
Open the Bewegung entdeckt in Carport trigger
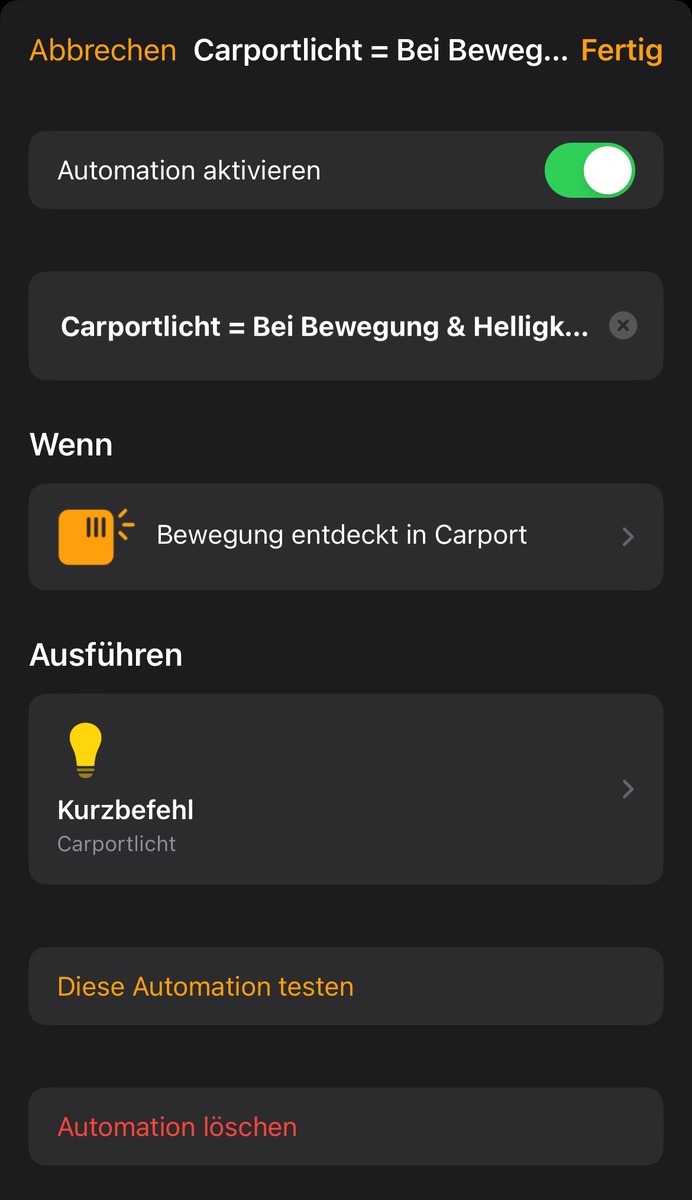345,536
